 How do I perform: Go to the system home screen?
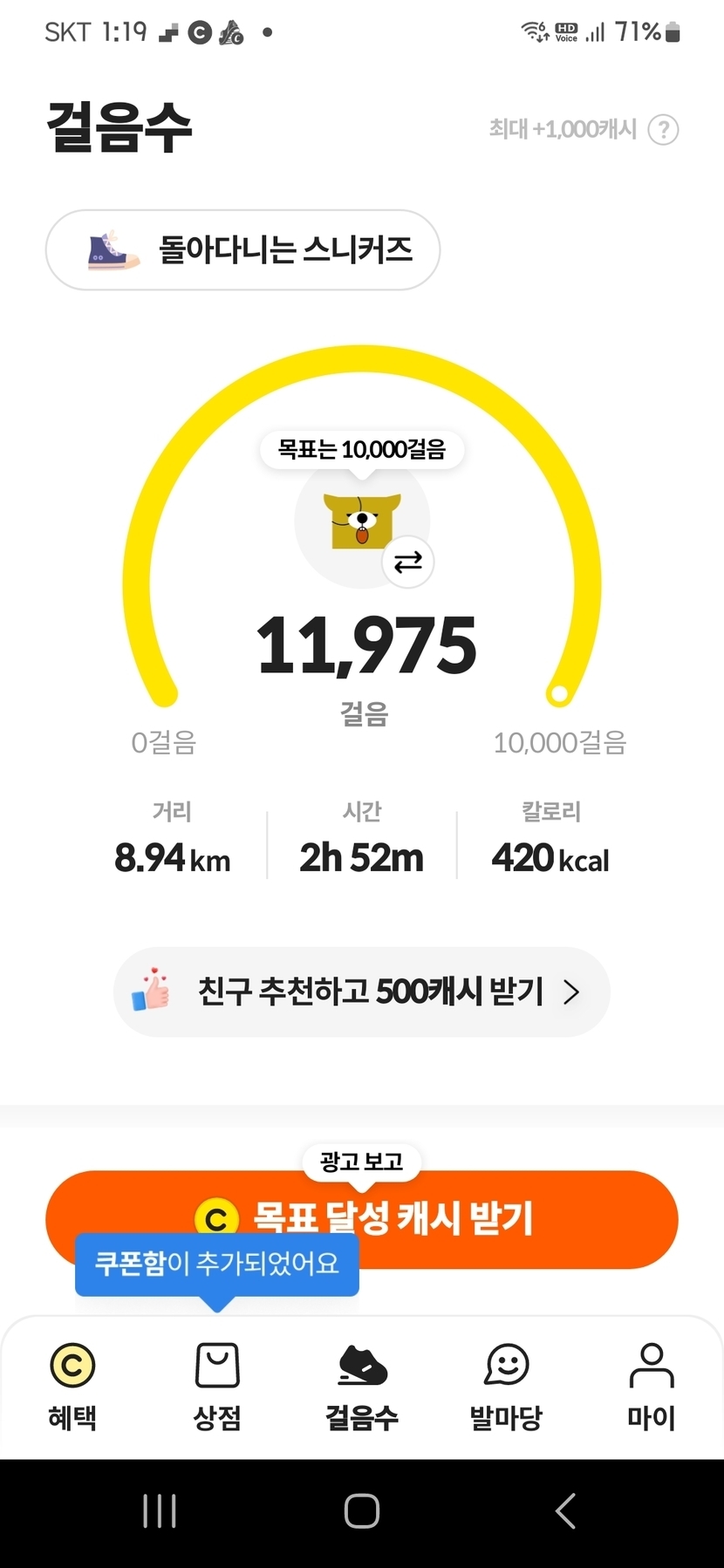coord(362,1511)
